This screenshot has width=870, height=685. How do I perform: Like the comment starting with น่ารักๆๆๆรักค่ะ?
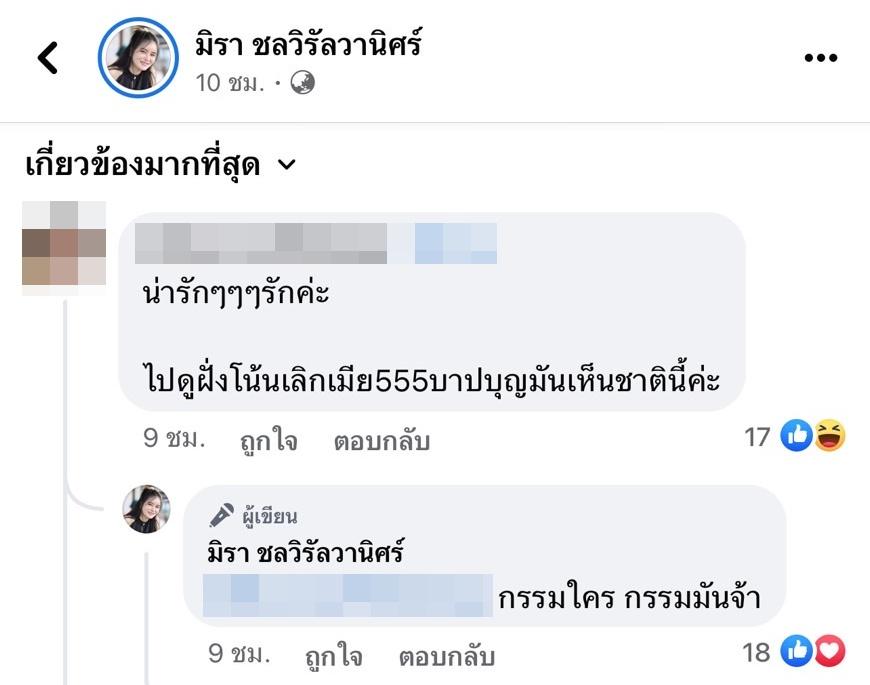point(268,440)
